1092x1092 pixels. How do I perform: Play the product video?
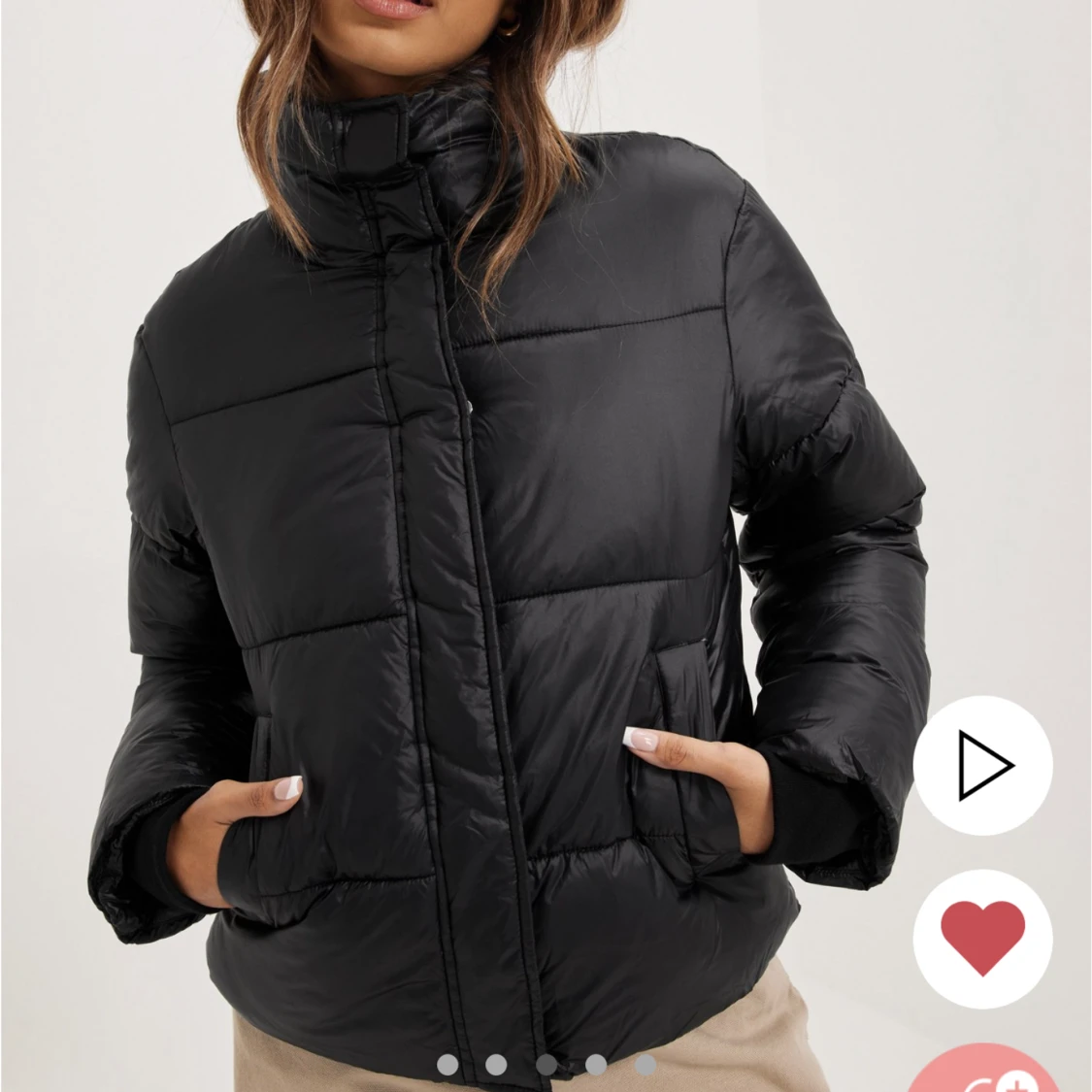982,765
